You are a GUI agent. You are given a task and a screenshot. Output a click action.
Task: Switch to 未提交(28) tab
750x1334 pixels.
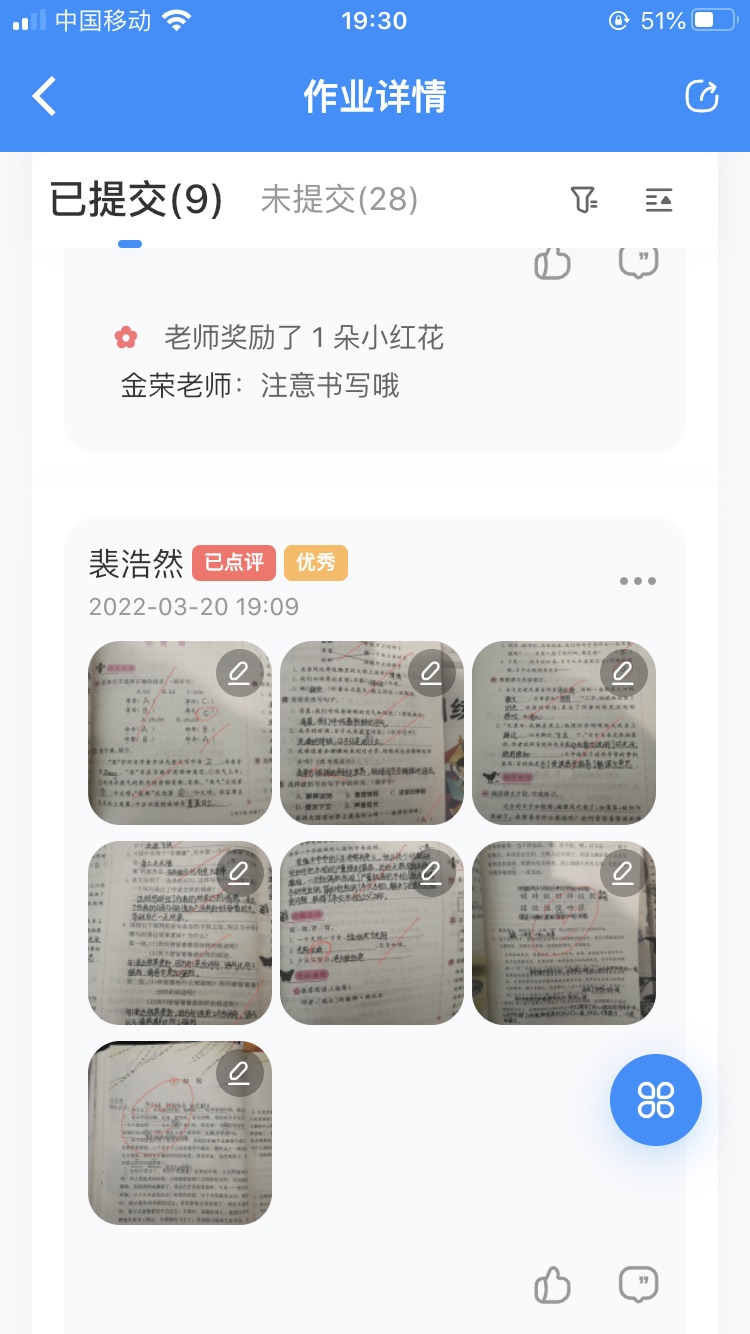tap(339, 200)
